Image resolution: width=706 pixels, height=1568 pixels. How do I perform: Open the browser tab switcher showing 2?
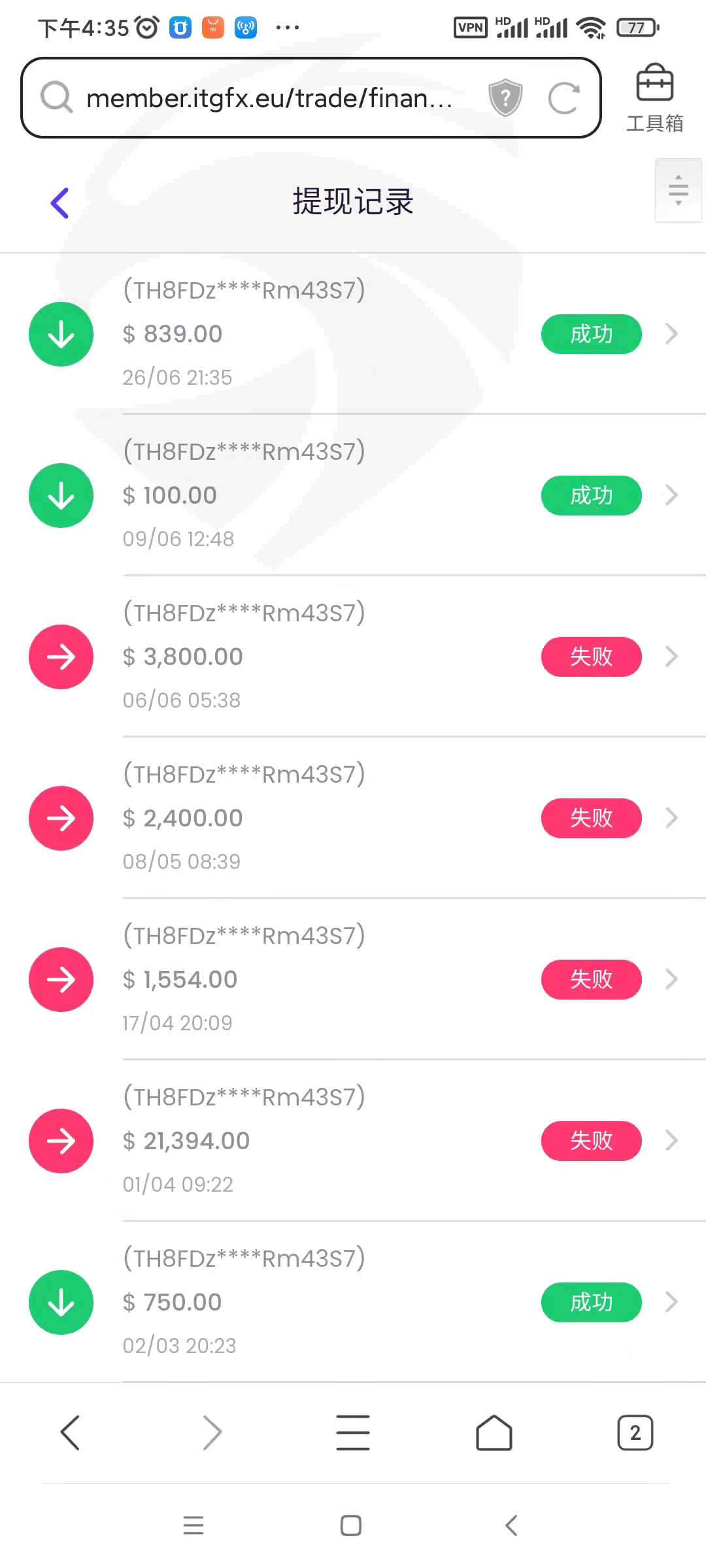tap(635, 1433)
